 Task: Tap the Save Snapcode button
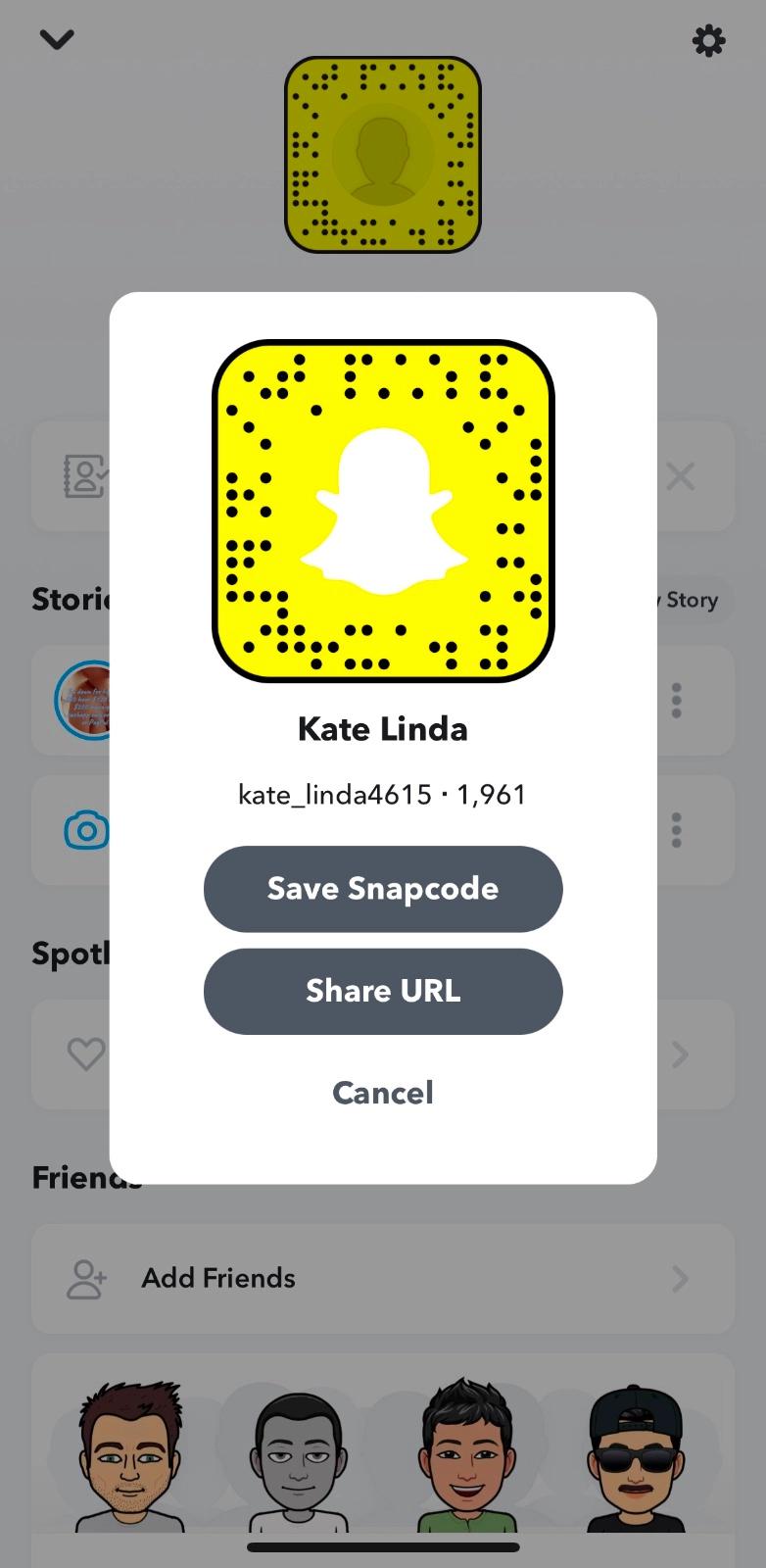tap(383, 889)
